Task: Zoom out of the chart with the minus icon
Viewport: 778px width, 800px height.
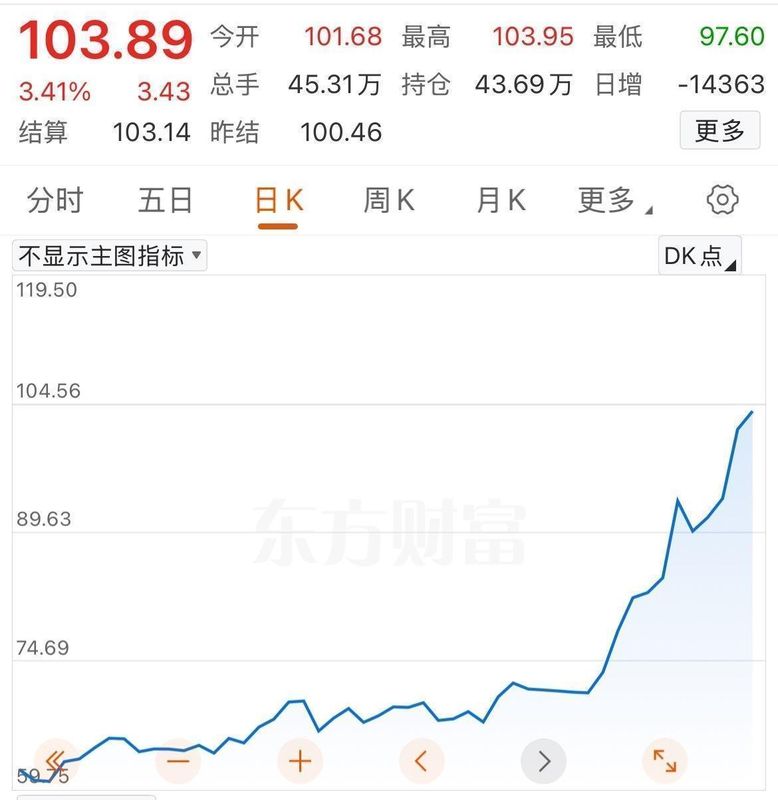Action: [177, 761]
